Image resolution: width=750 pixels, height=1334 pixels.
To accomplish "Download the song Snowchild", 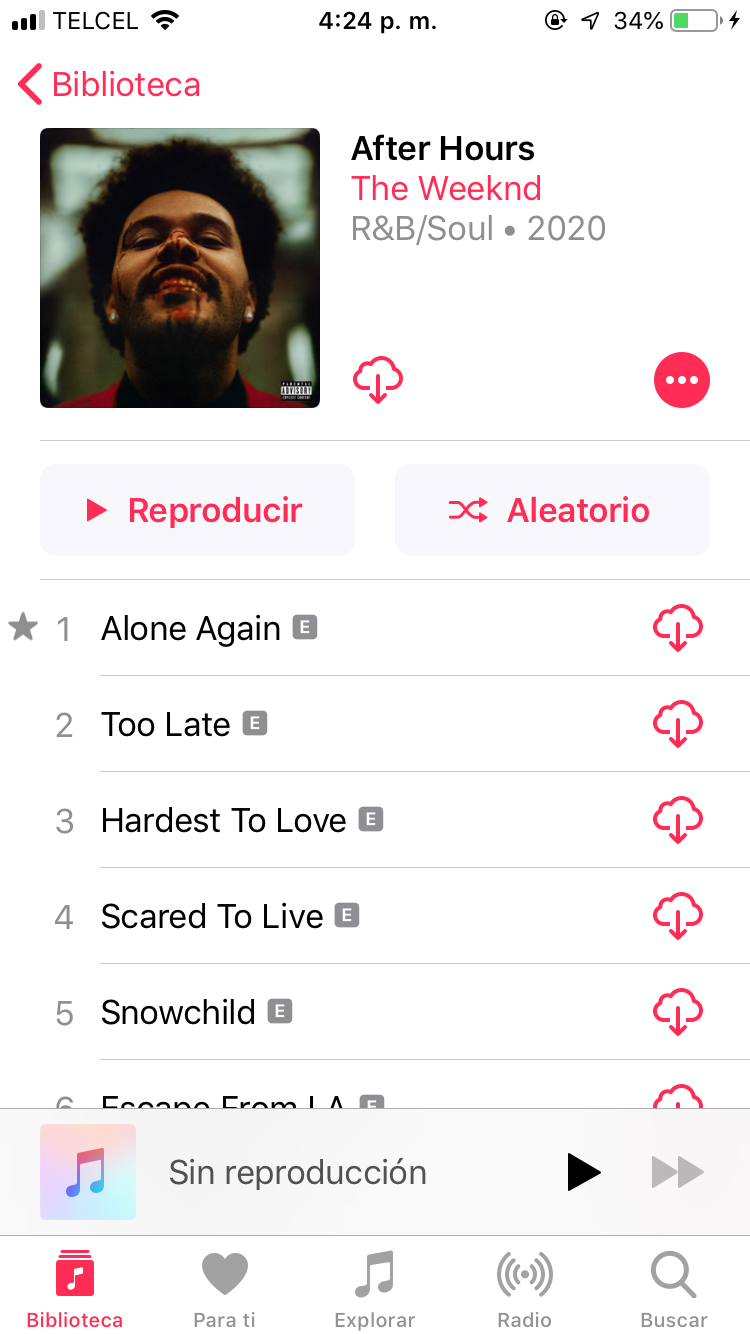I will point(678,1012).
